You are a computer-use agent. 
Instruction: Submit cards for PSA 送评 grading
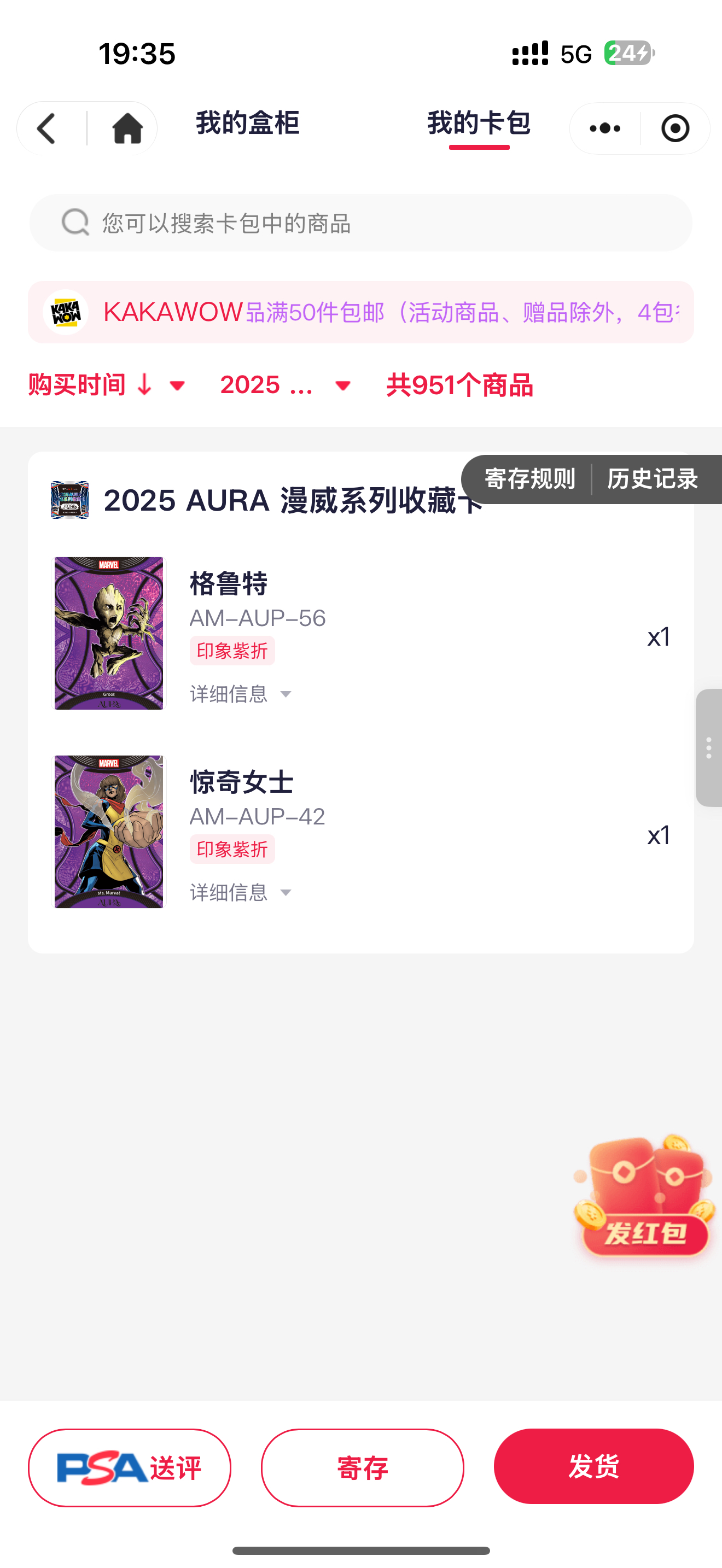pos(130,1467)
